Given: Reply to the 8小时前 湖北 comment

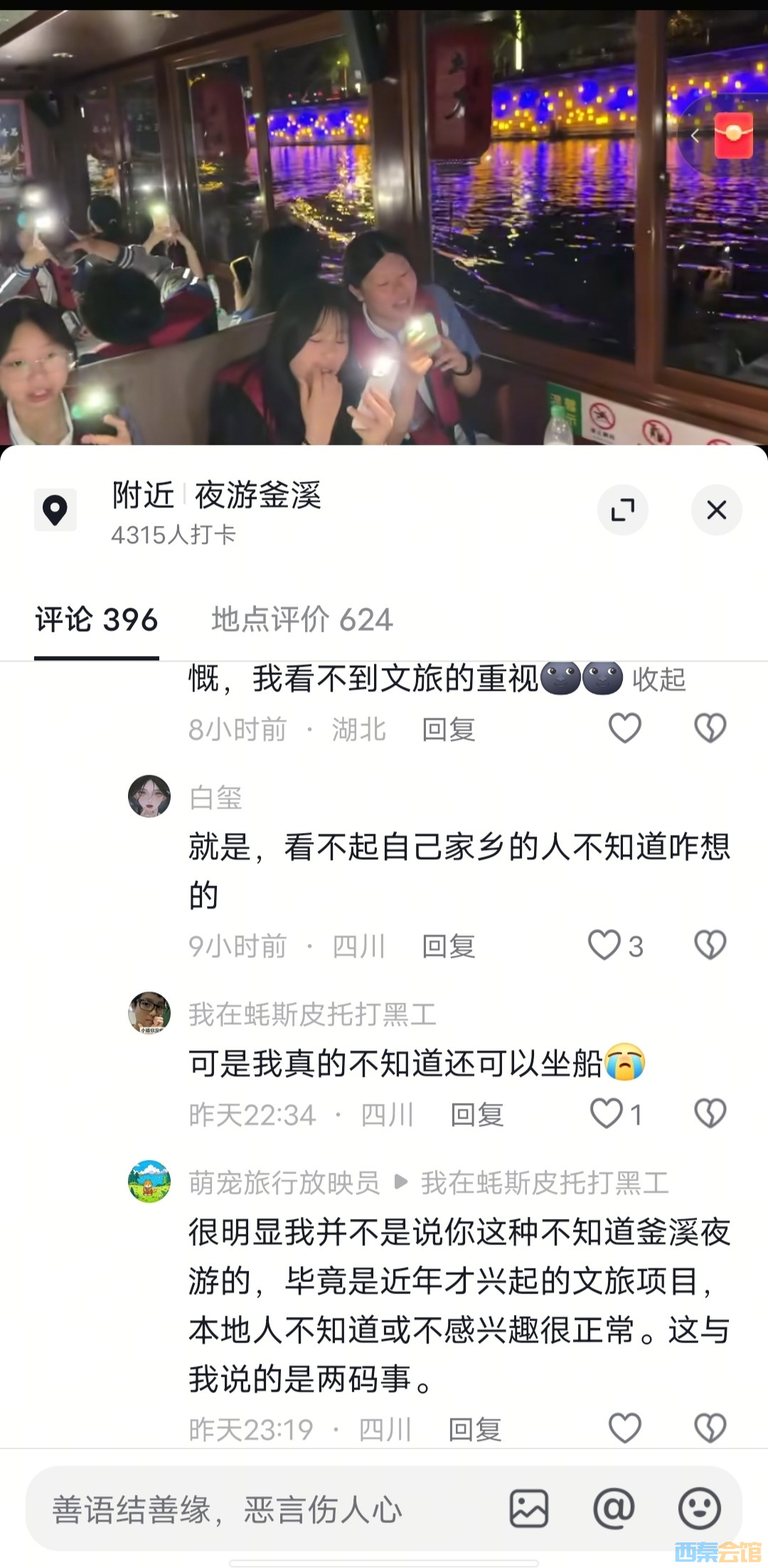Looking at the screenshot, I should (448, 730).
